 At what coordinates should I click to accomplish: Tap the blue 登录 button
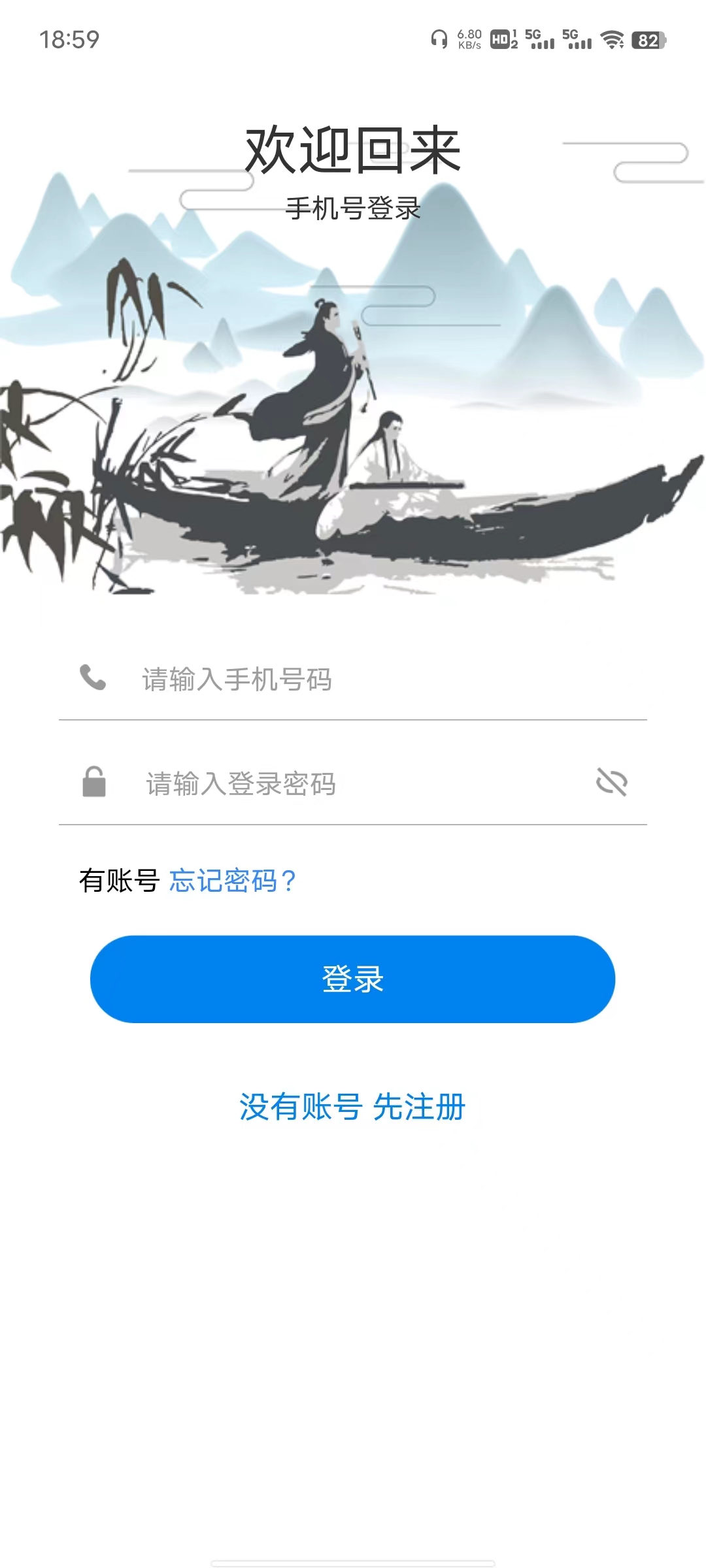[x=352, y=979]
